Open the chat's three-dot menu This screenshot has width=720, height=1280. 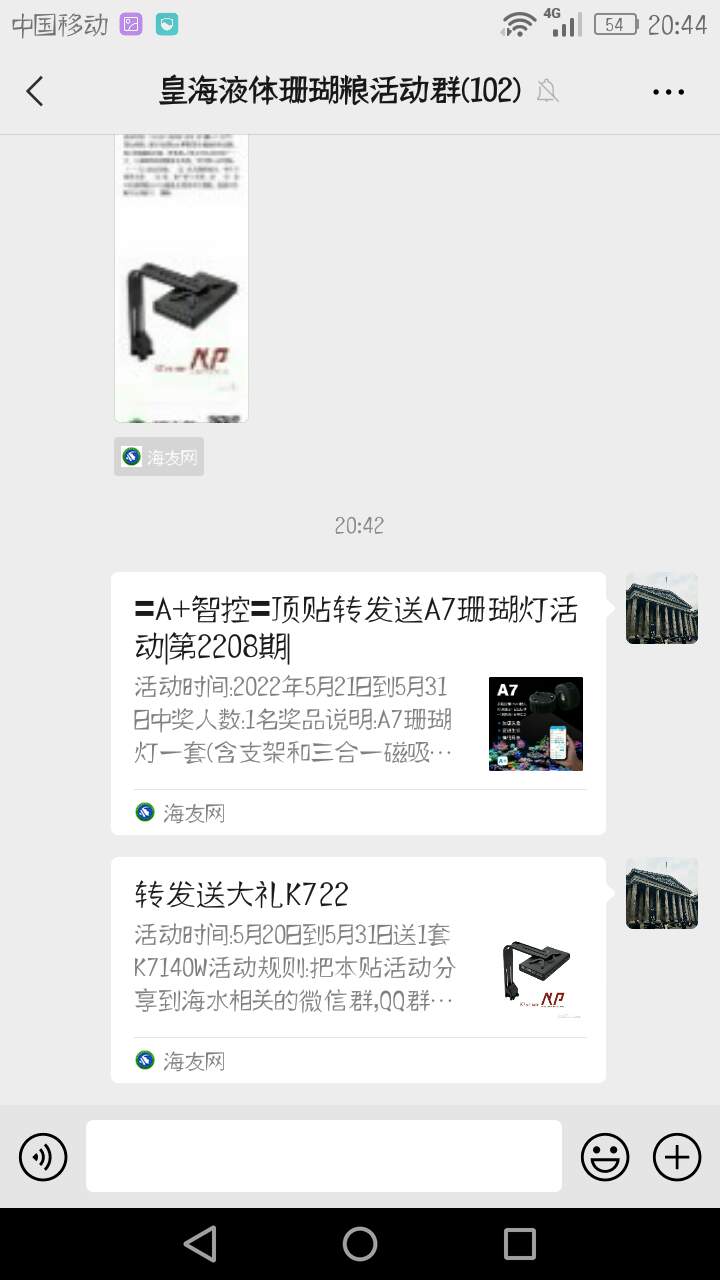pyautogui.click(x=668, y=91)
